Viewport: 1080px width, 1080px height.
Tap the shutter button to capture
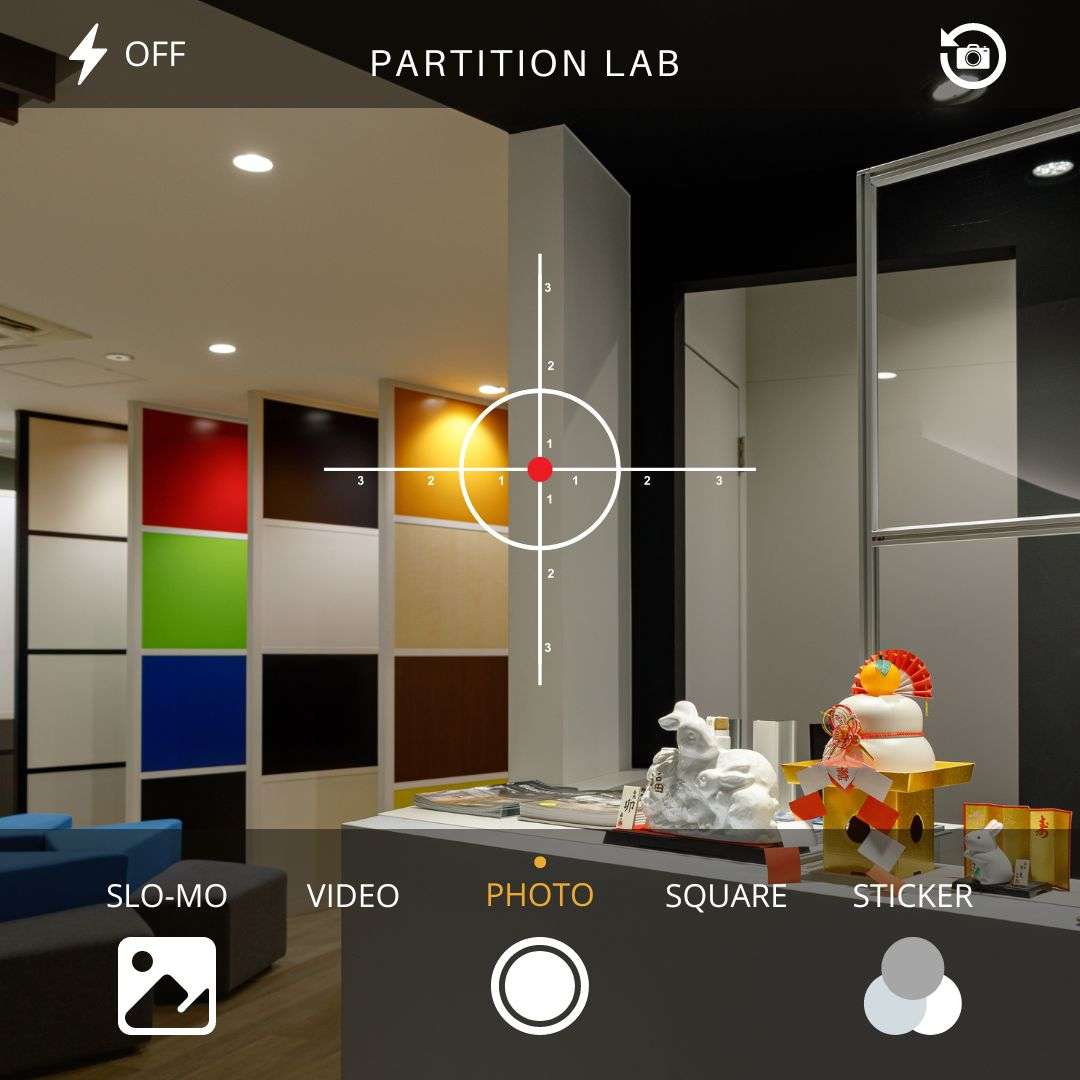(540, 986)
